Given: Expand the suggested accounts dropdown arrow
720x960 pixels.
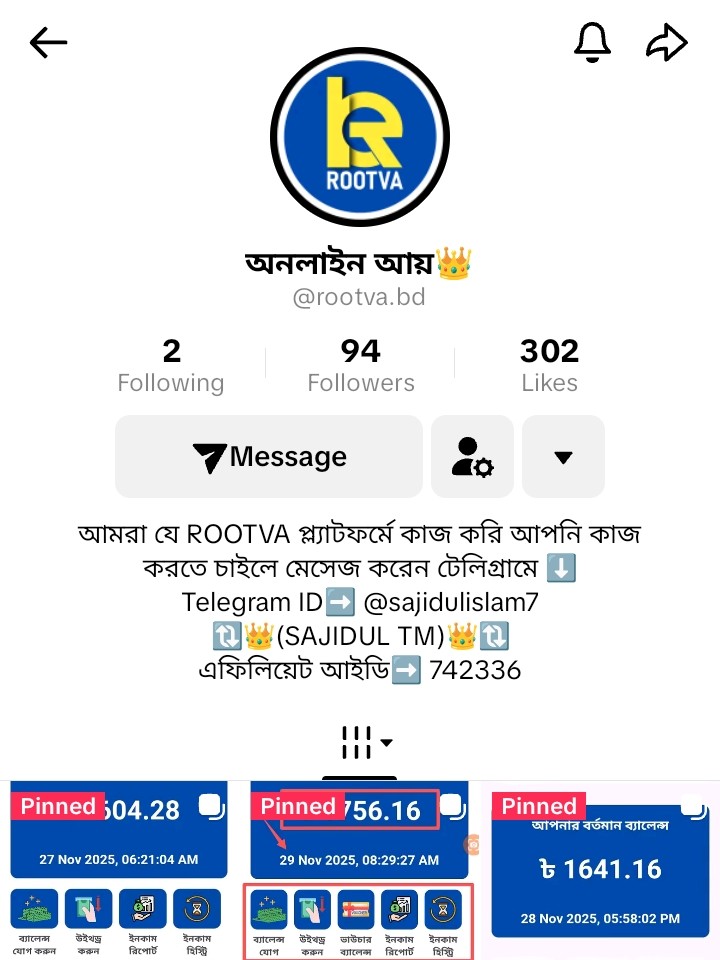Looking at the screenshot, I should (563, 457).
